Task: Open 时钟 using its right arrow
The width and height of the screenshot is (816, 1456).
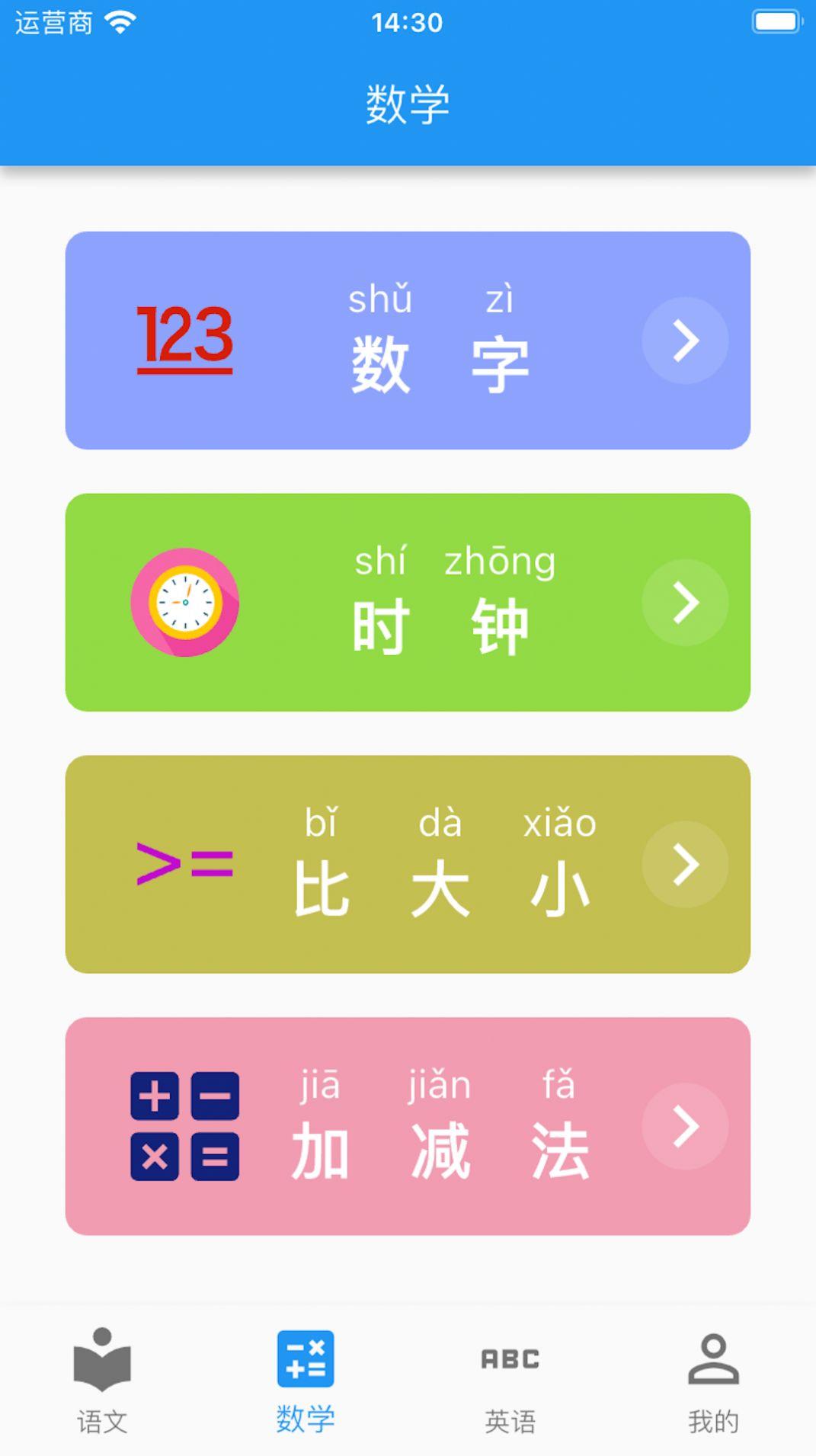Action: (x=685, y=603)
